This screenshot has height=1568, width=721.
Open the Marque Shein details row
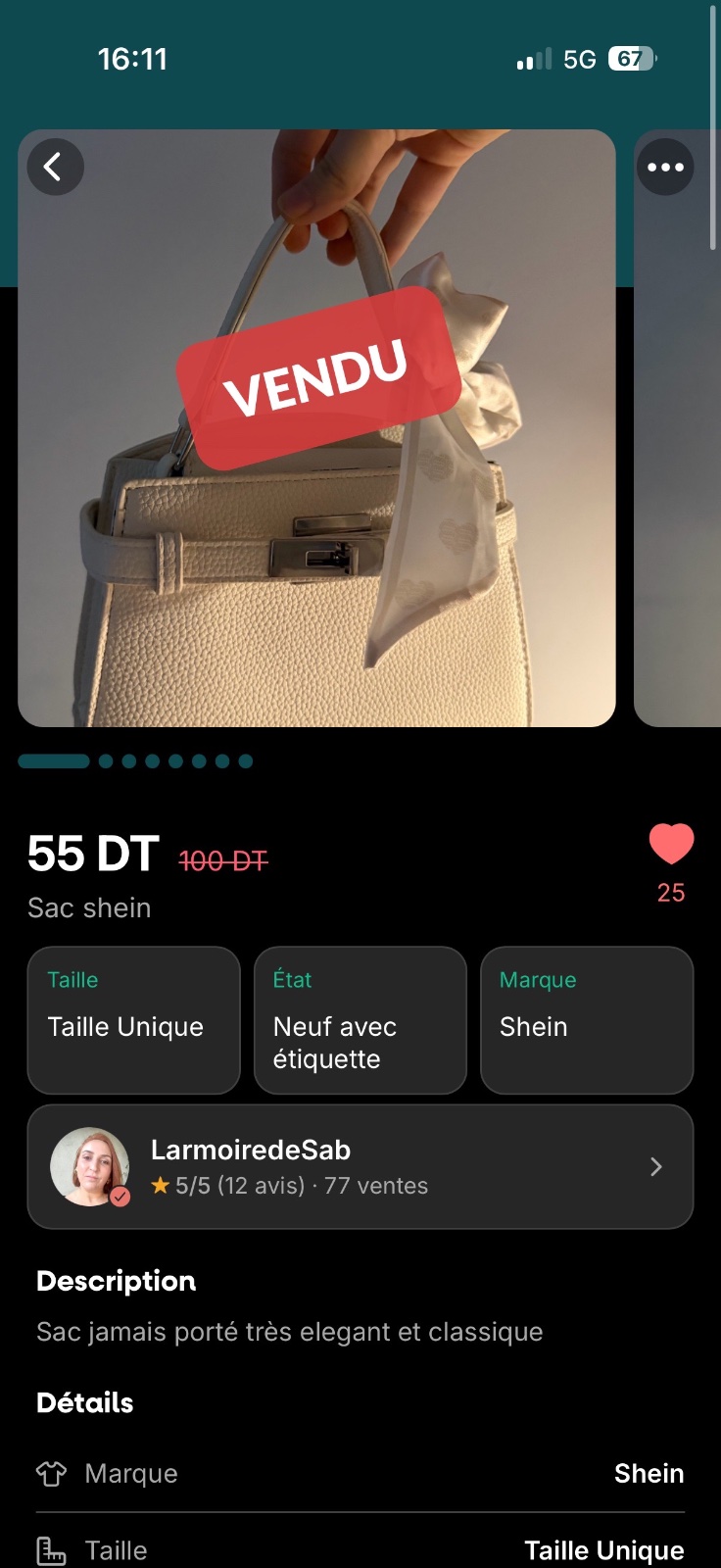click(x=360, y=1473)
